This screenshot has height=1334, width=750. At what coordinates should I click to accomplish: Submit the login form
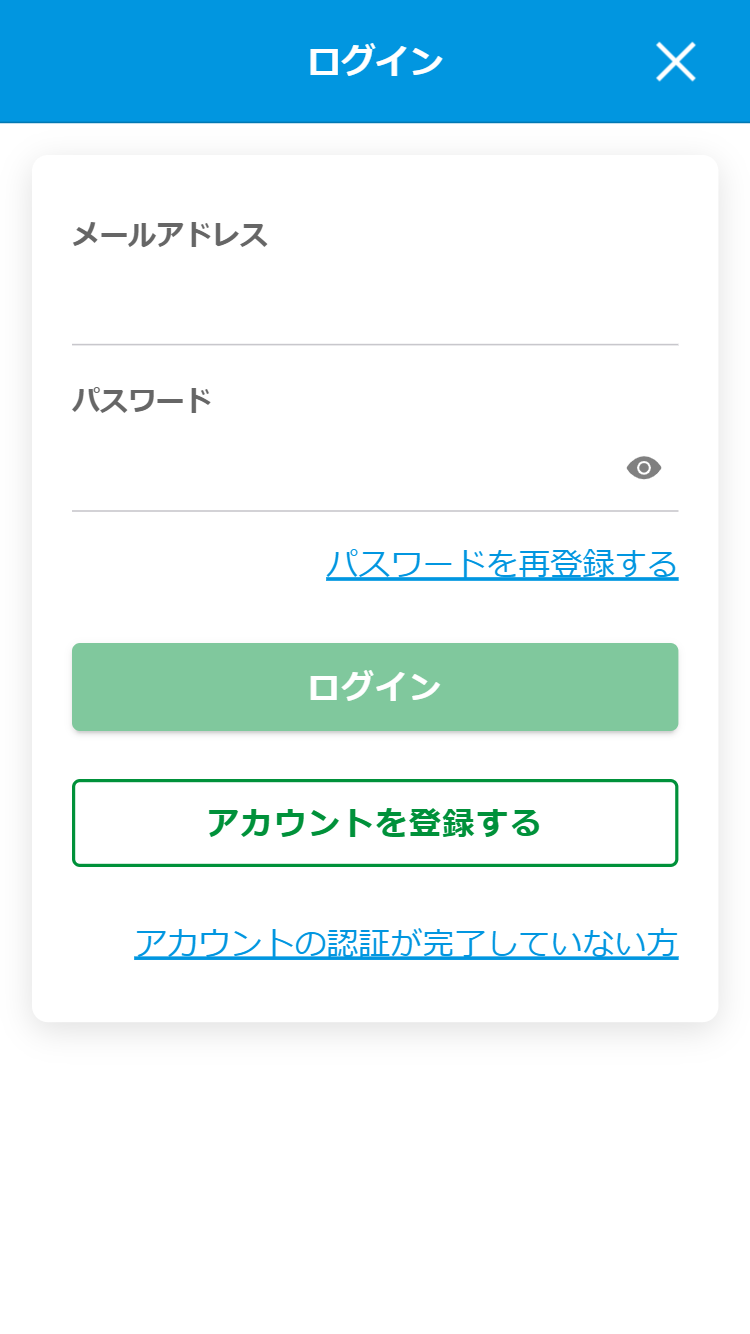(x=374, y=687)
